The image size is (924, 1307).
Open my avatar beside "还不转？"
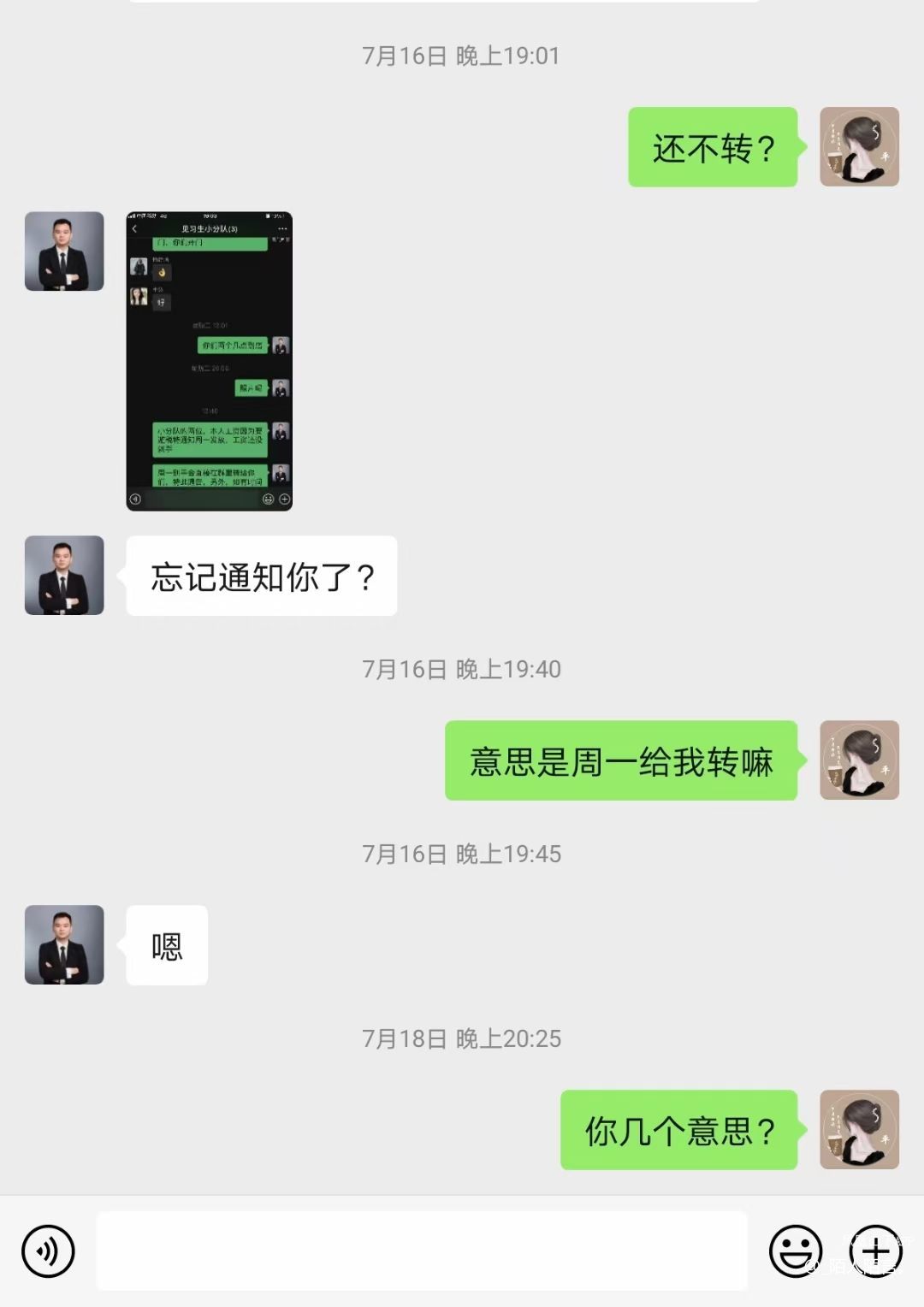pyautogui.click(x=859, y=147)
